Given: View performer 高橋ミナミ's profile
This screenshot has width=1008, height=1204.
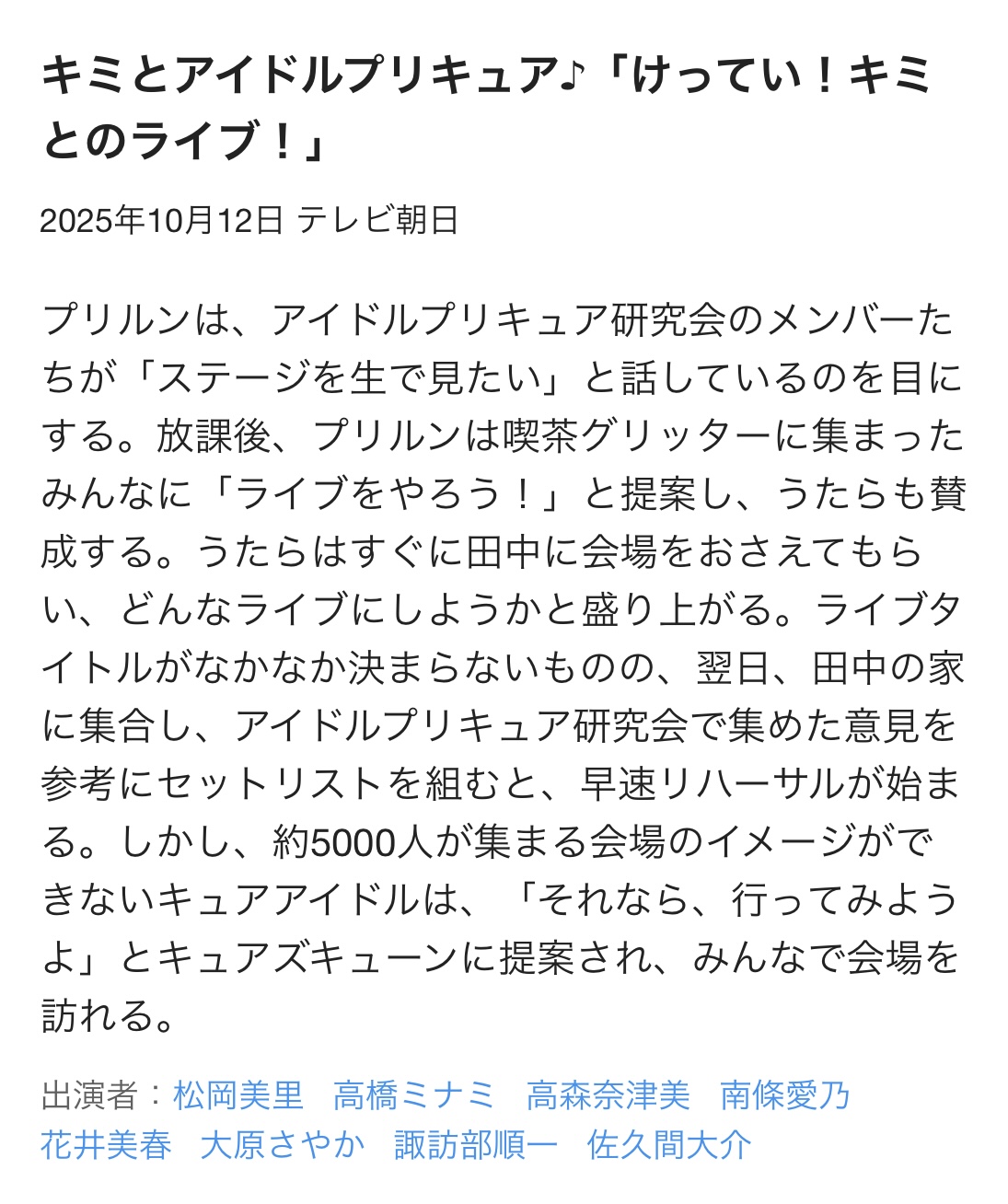Looking at the screenshot, I should [414, 1095].
